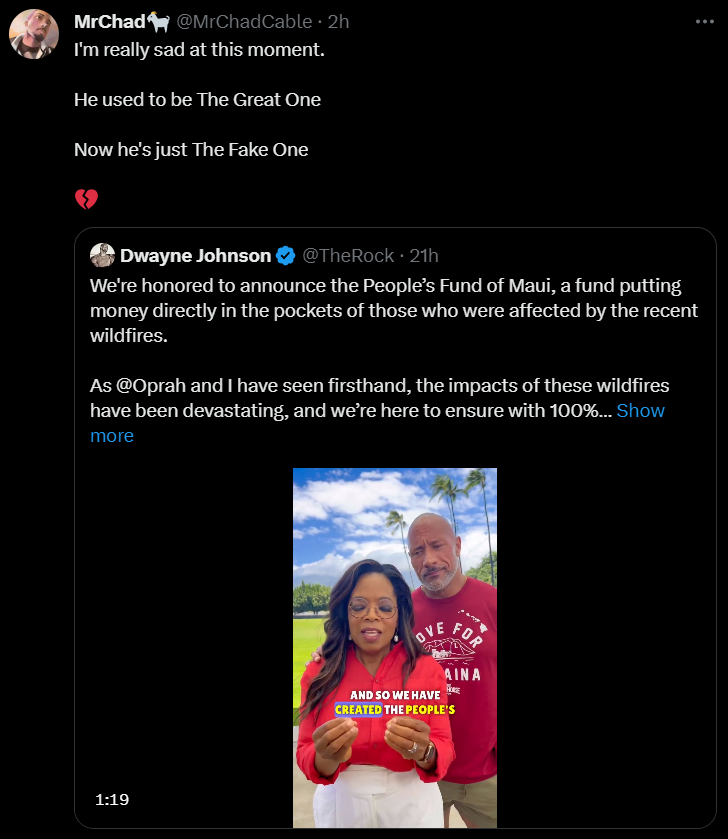Open MrChad's profile picture
728x839 pixels.
(x=33, y=35)
